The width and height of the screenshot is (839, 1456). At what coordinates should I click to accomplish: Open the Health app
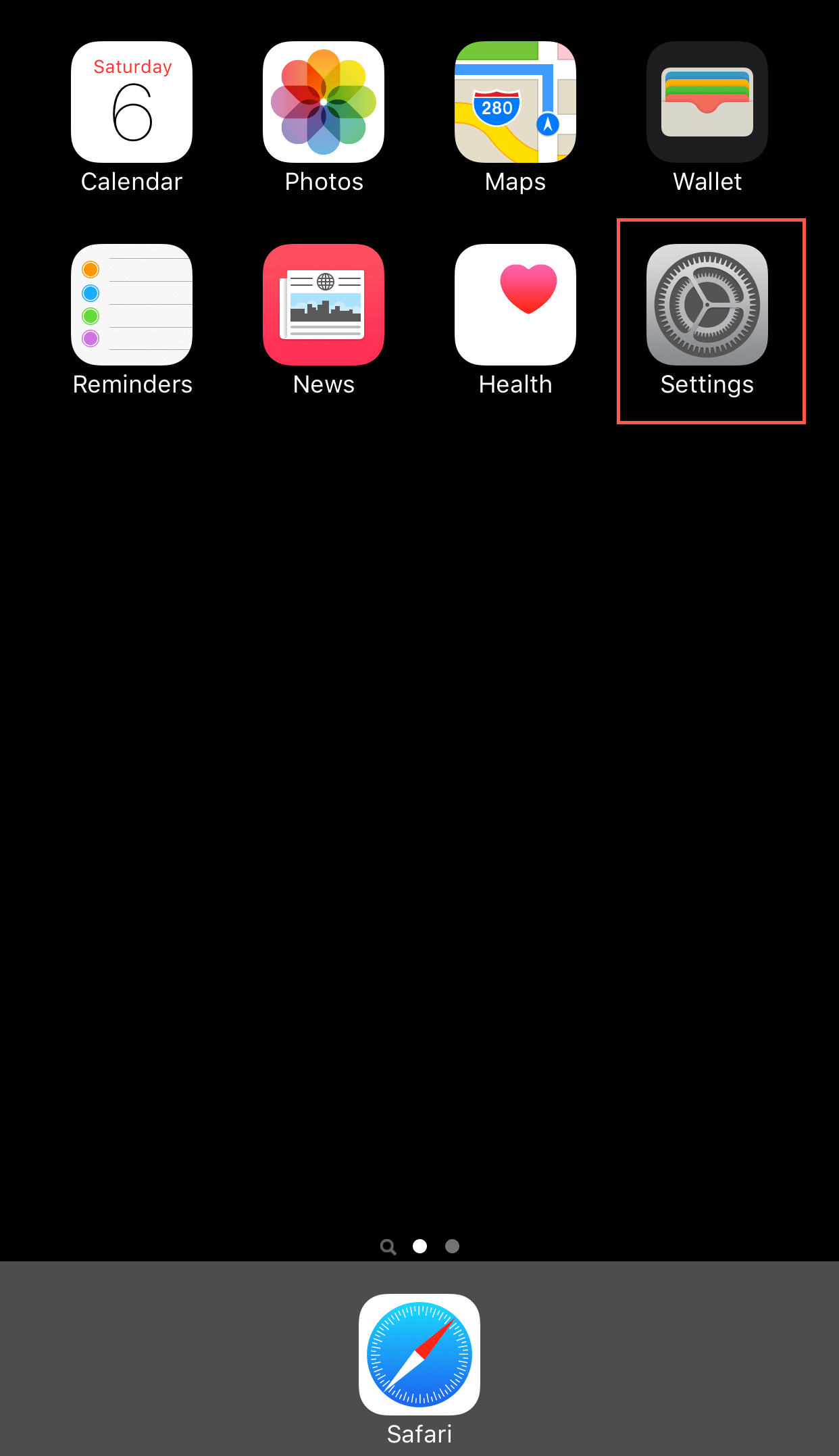pos(515,305)
